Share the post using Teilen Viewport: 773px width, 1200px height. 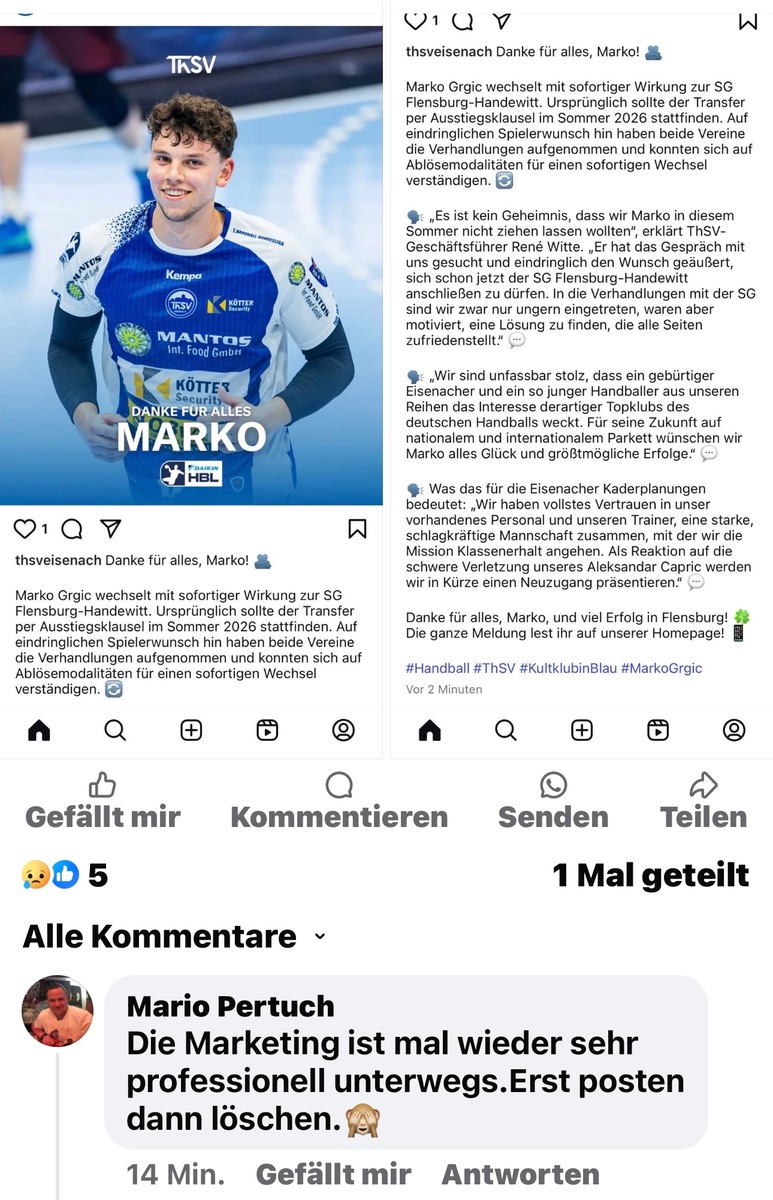click(703, 802)
